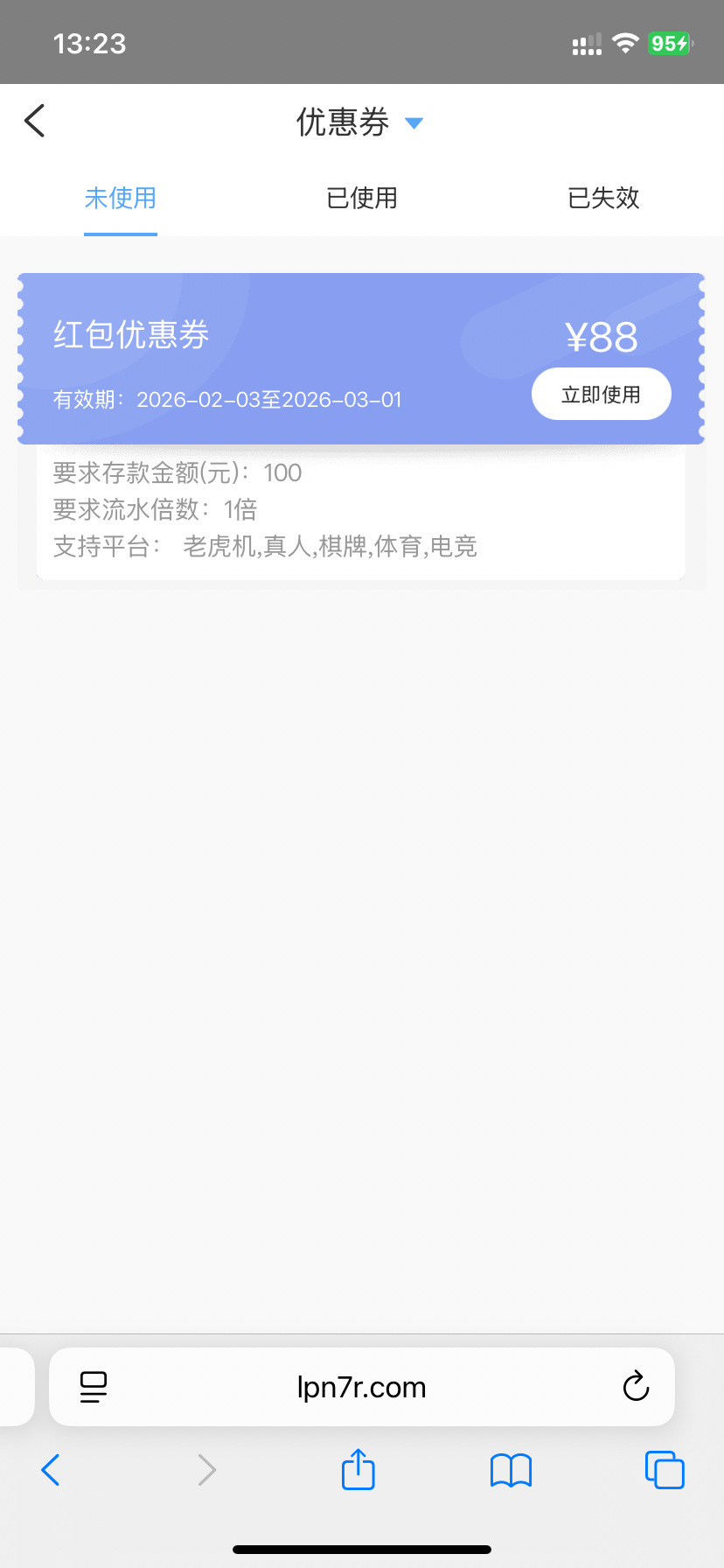Select the 未使用 tab

click(121, 198)
